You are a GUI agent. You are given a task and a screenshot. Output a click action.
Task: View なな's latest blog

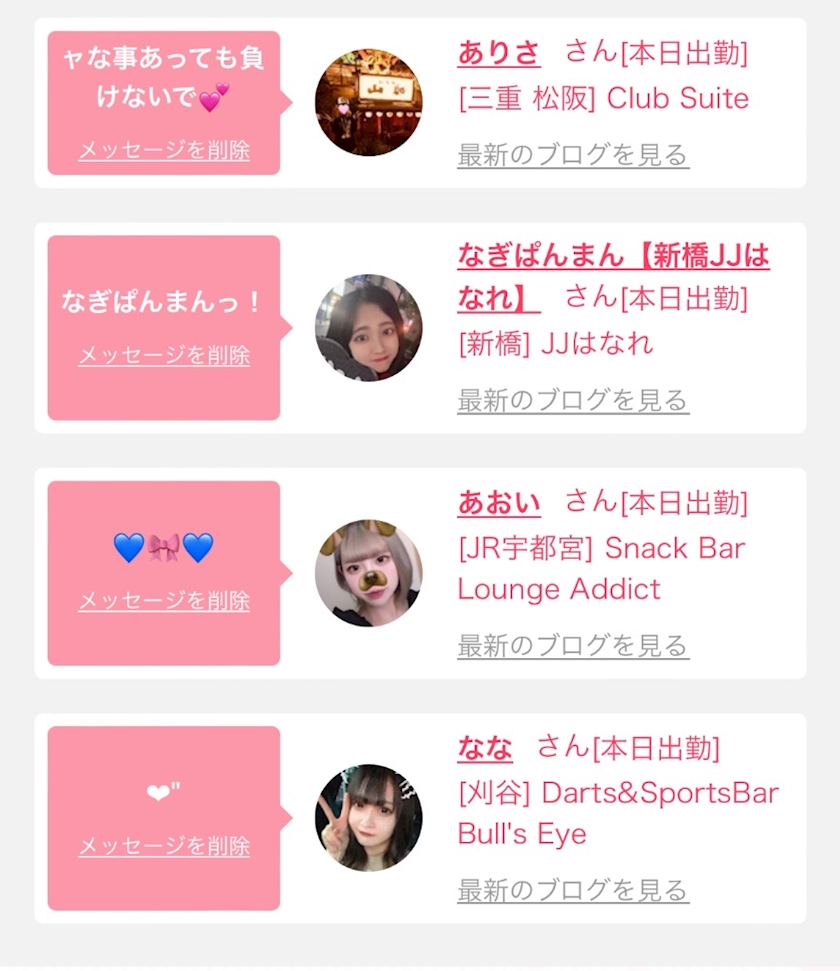(573, 890)
